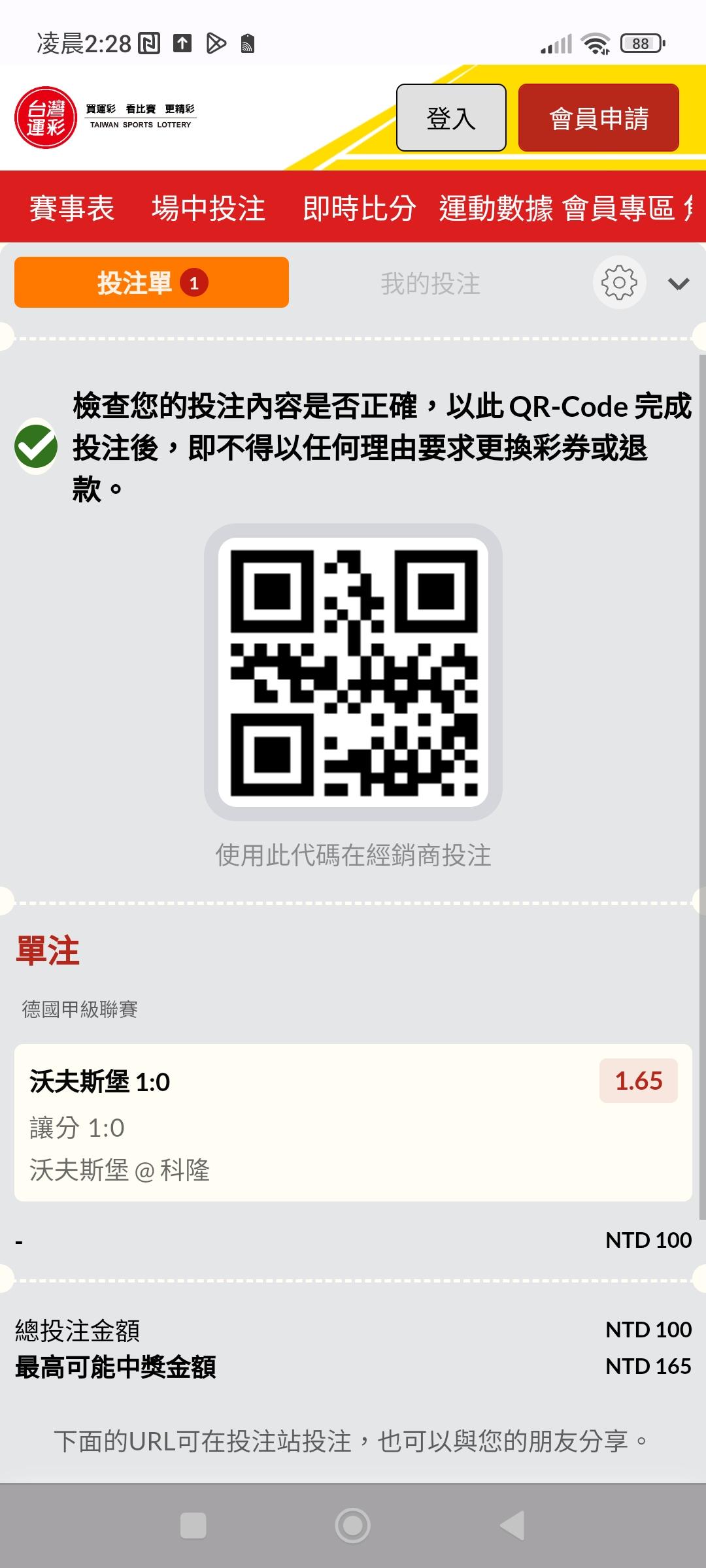Viewport: 706px width, 1568px height.
Task: Tap the system home button
Action: (x=353, y=1526)
